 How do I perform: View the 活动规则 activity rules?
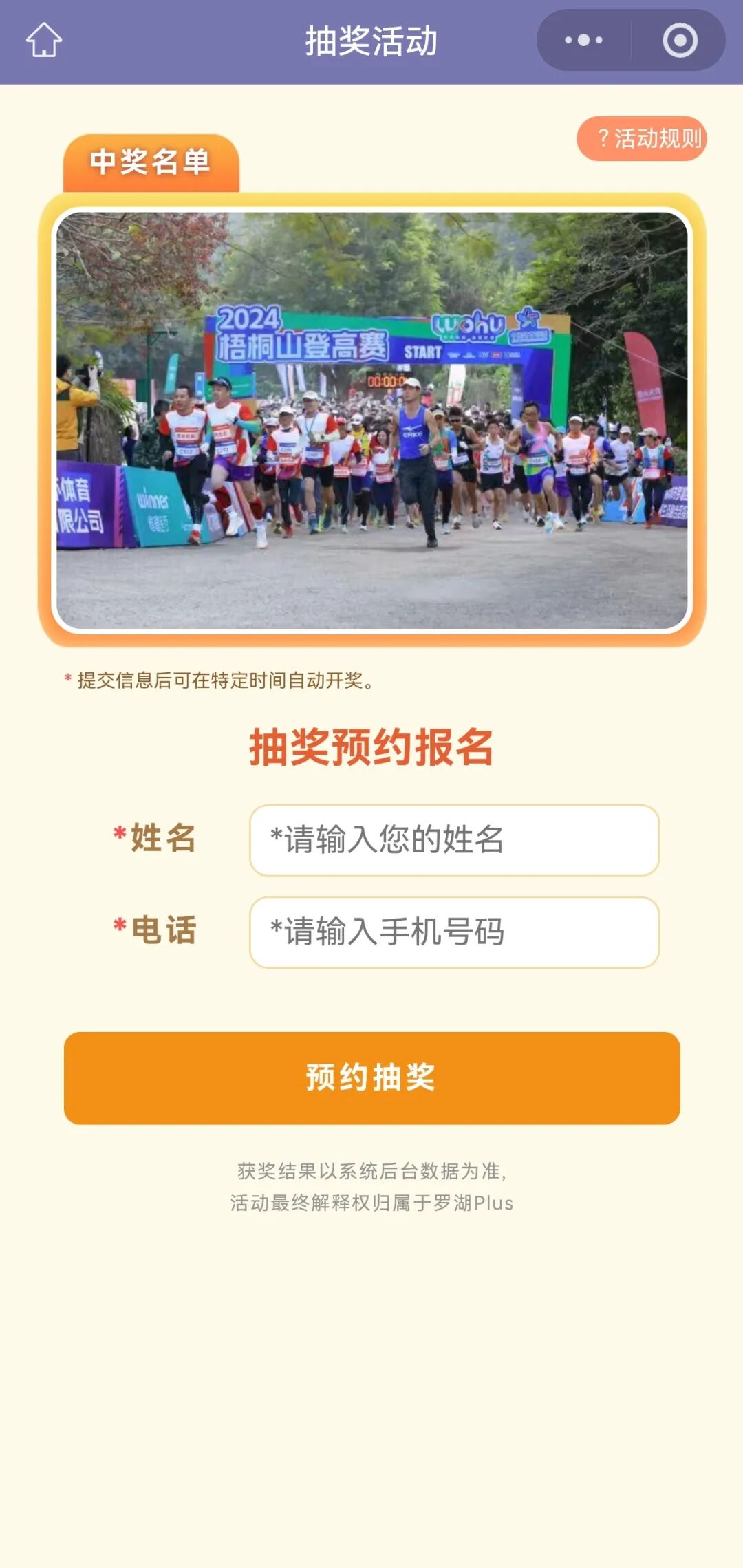point(642,139)
